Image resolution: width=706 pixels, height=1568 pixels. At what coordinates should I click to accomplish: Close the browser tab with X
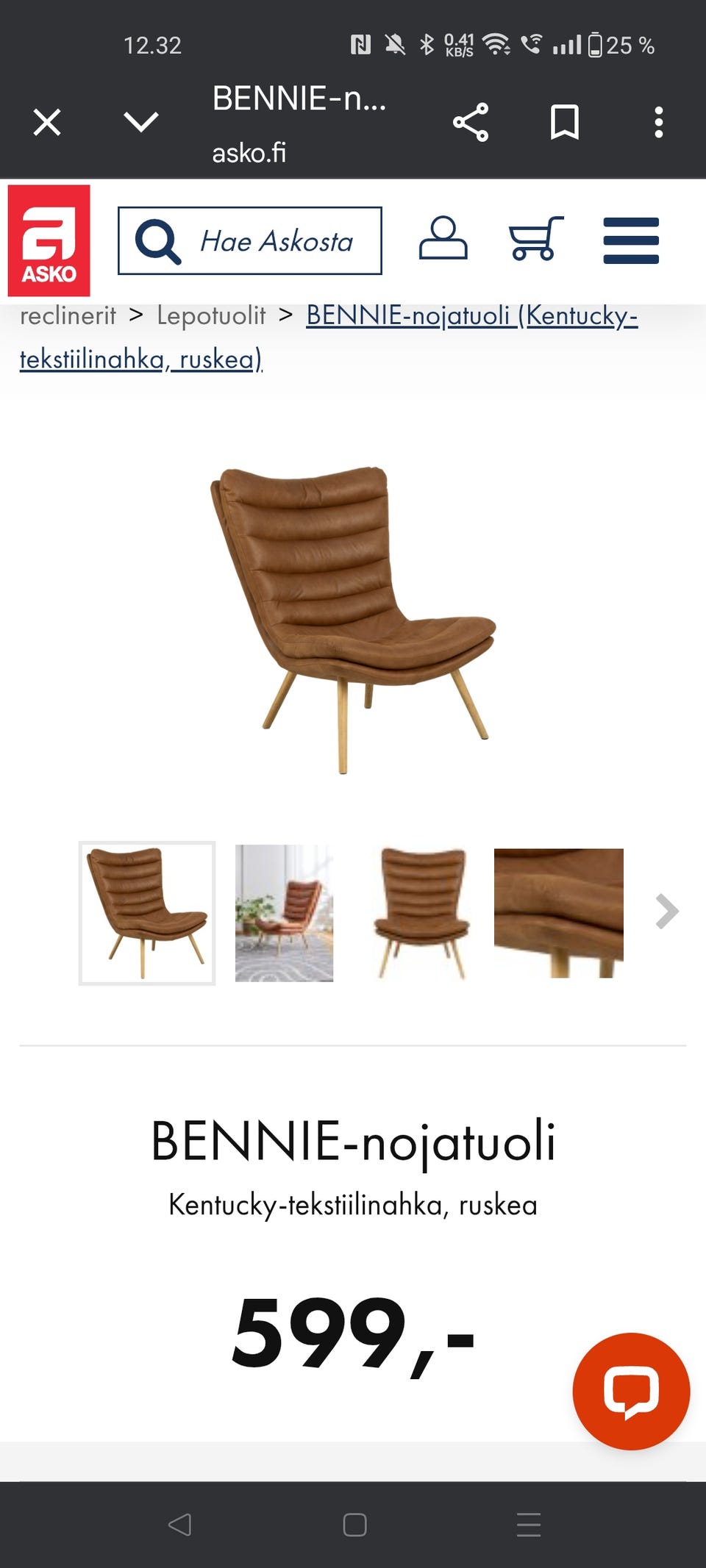point(47,122)
